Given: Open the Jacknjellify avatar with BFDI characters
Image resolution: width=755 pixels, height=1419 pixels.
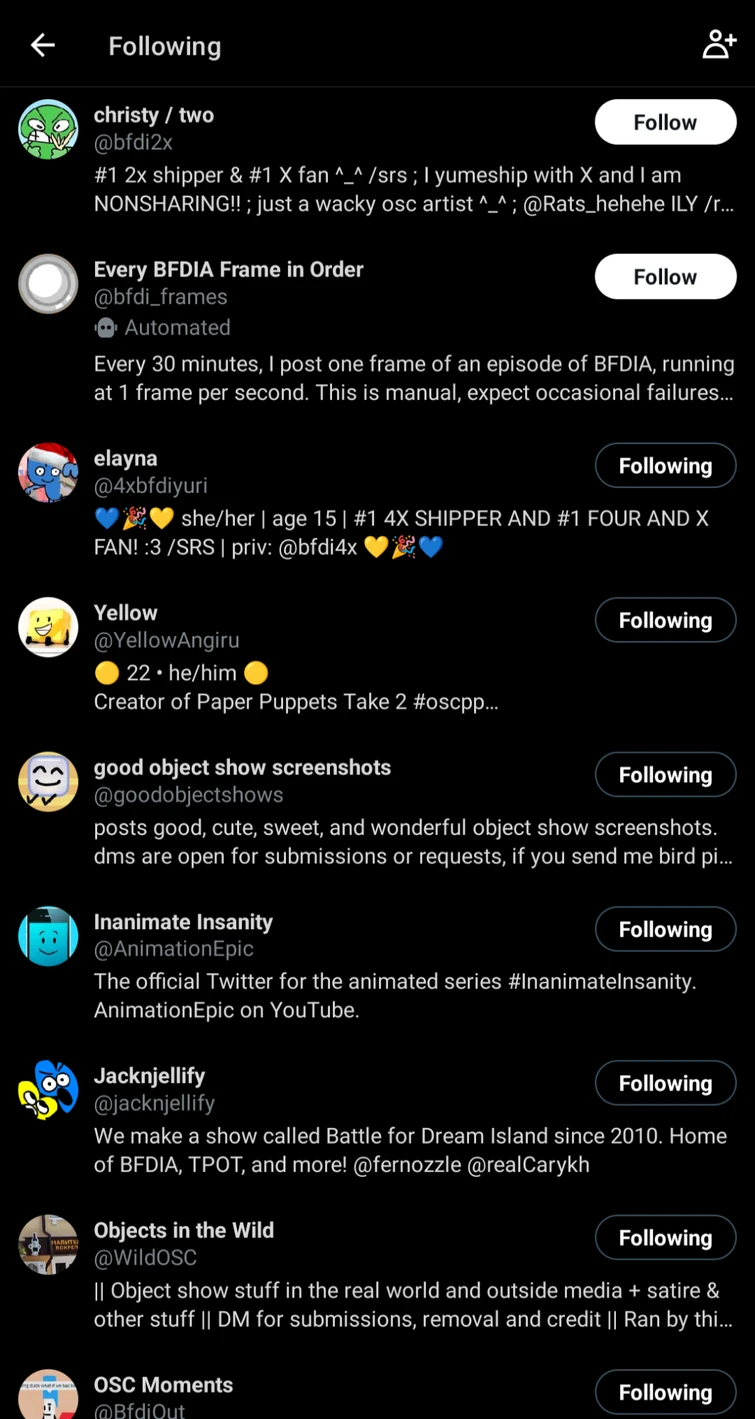Looking at the screenshot, I should (48, 1090).
